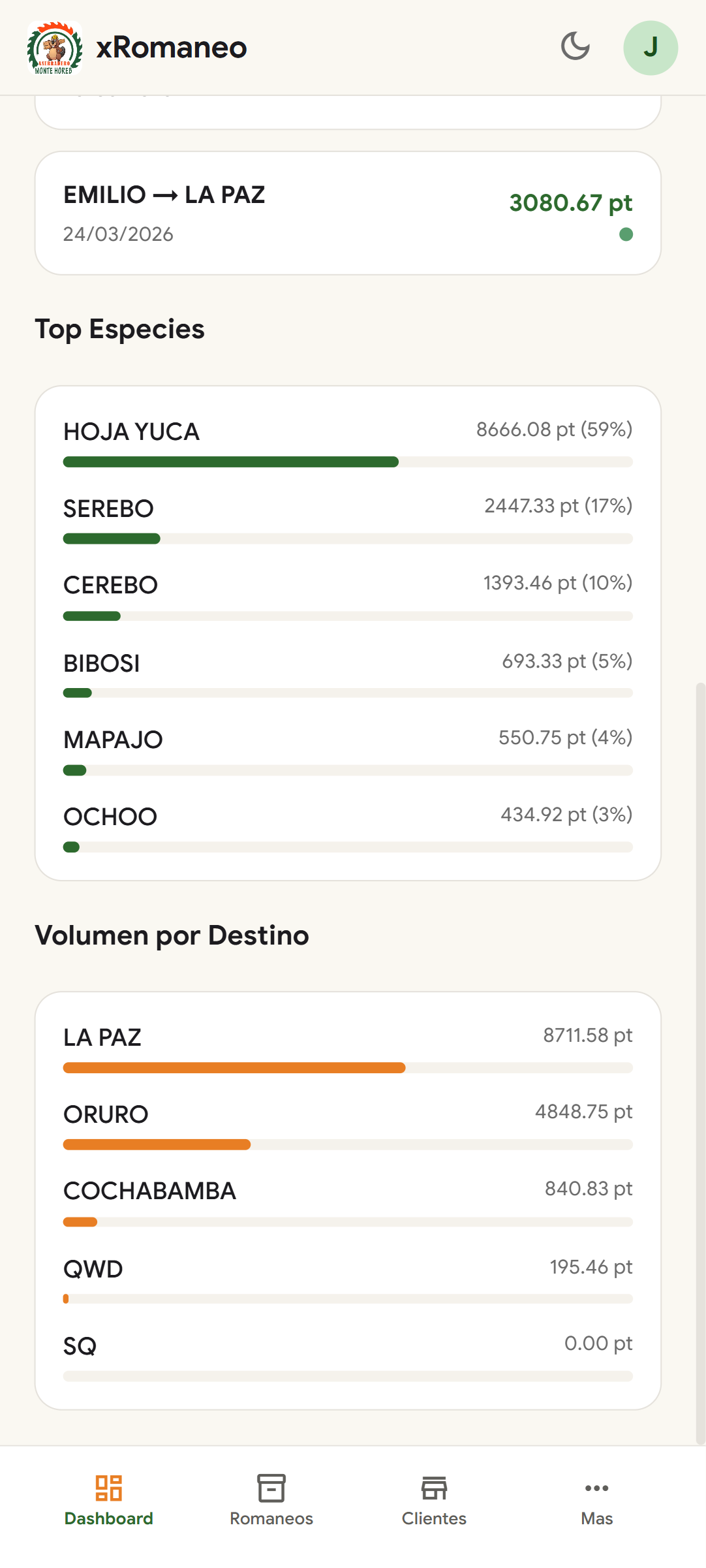Select the Dashboard navigation item
This screenshot has width=706, height=1568.
pos(108,1501)
